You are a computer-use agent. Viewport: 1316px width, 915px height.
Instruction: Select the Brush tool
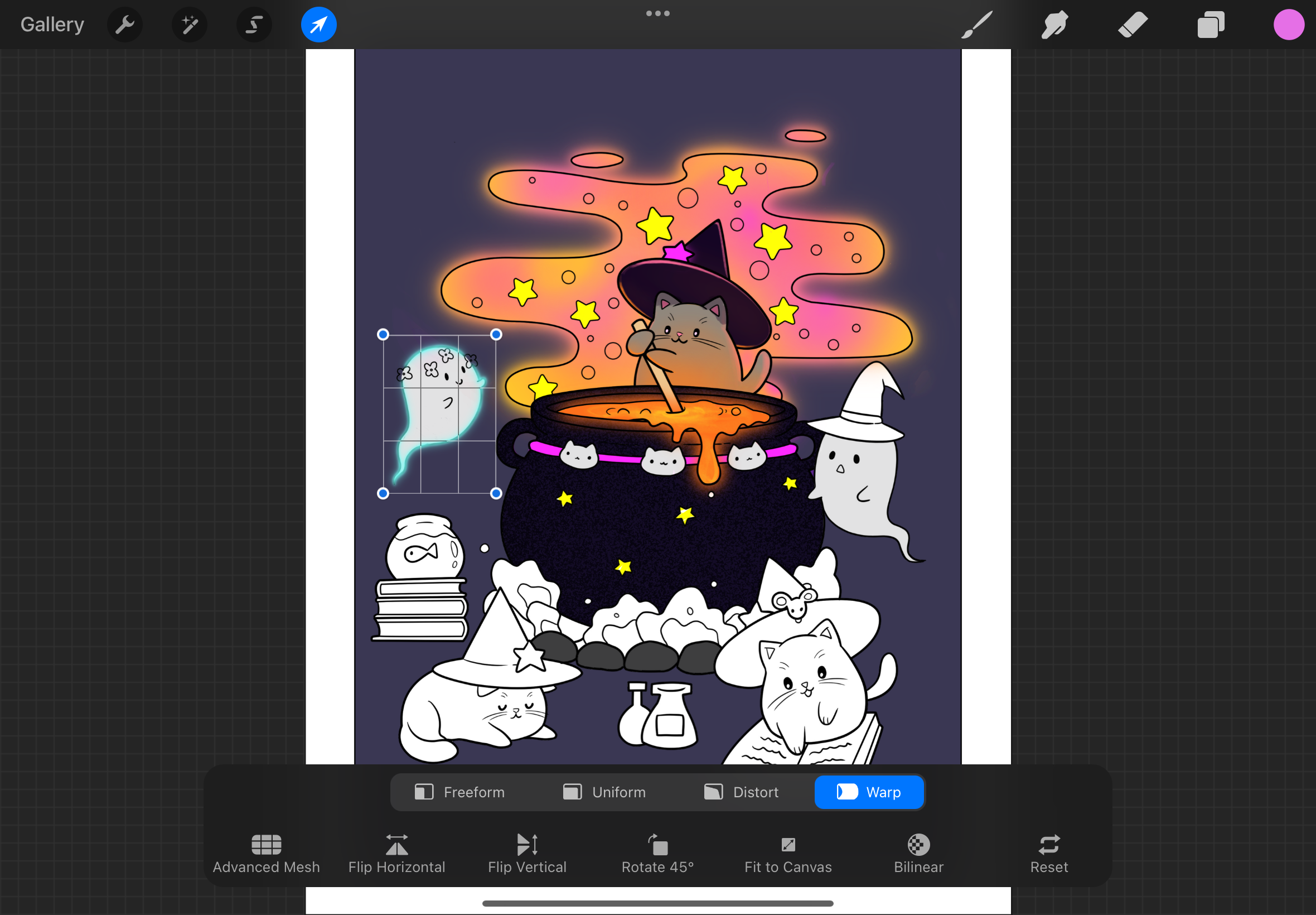click(976, 25)
